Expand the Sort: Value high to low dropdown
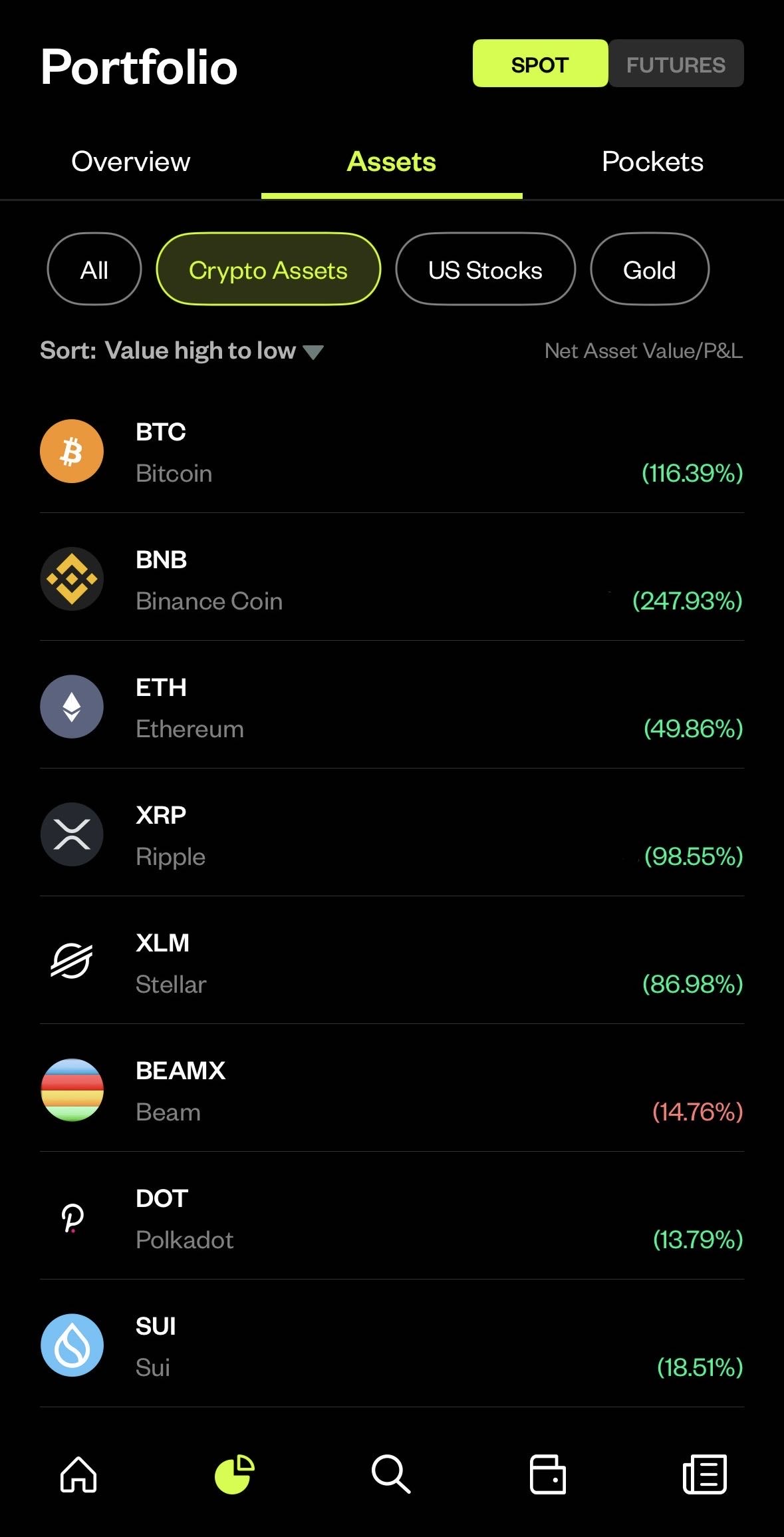 pyautogui.click(x=182, y=351)
